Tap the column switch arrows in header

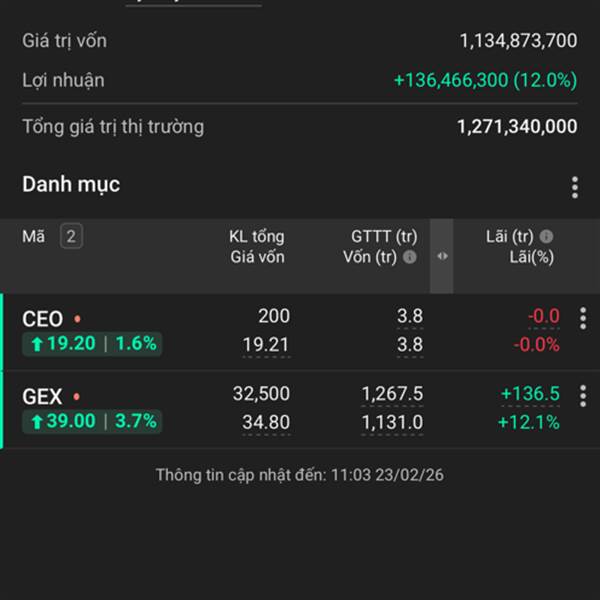pyautogui.click(x=442, y=256)
